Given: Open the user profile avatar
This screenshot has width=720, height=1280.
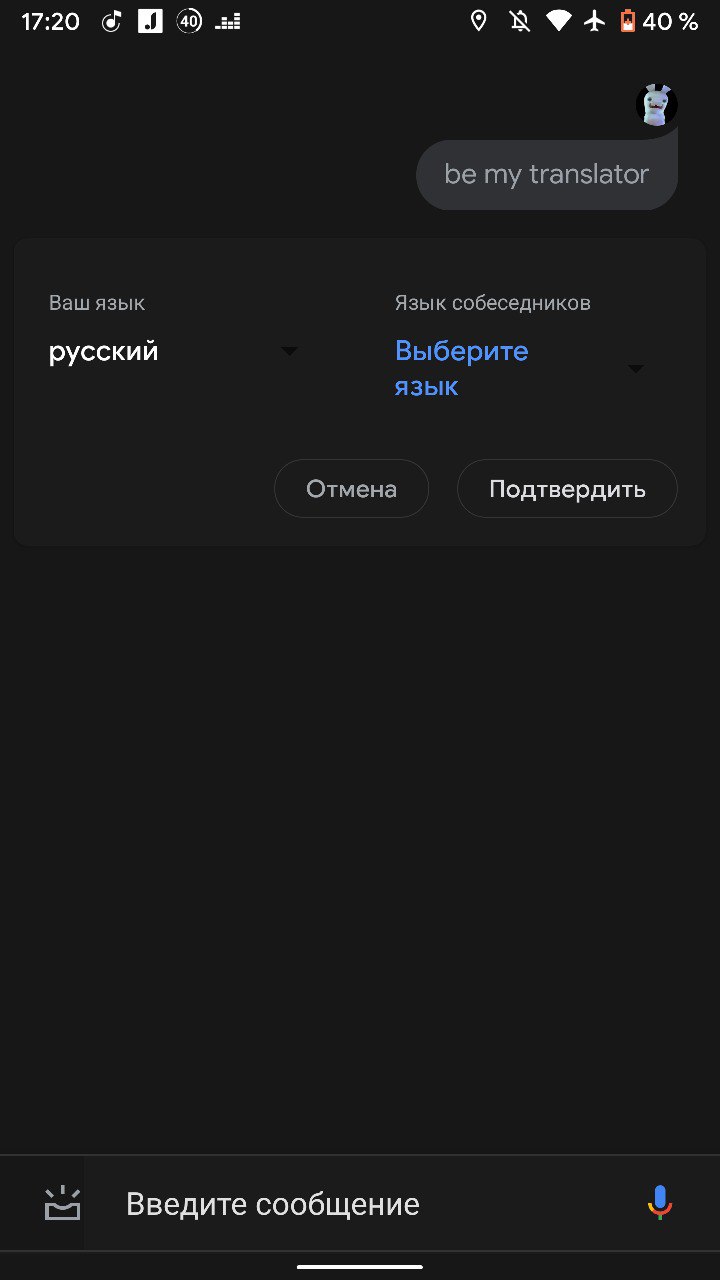Looking at the screenshot, I should tap(656, 105).
